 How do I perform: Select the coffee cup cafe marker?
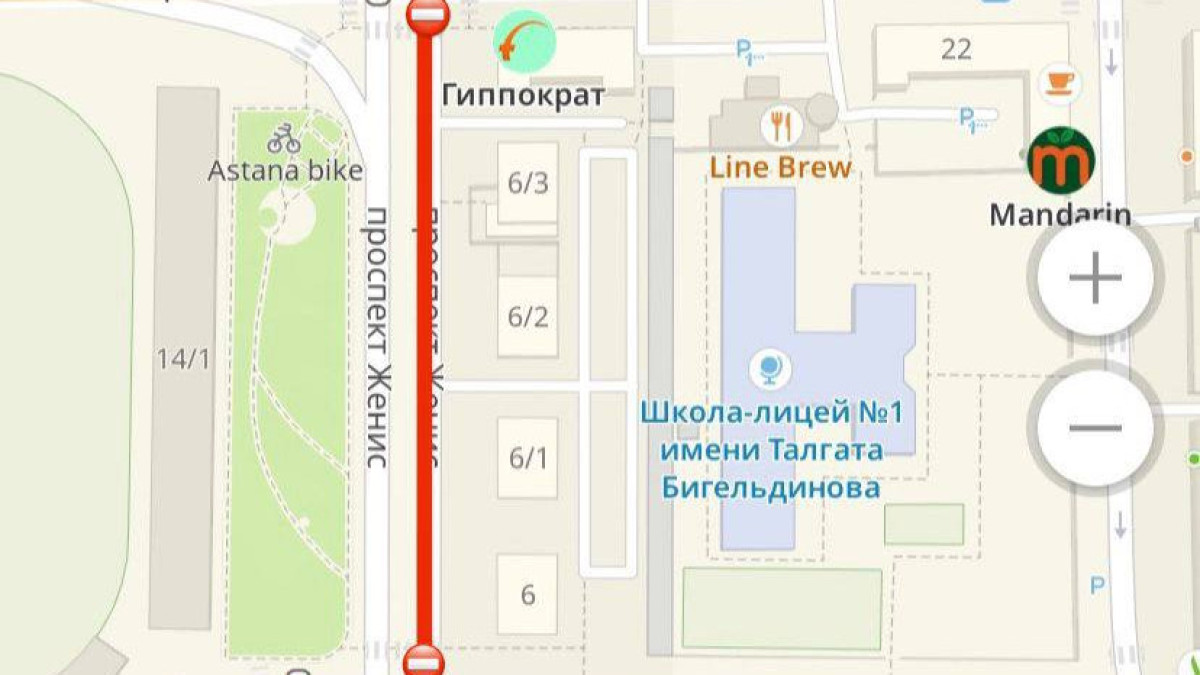coord(1058,80)
